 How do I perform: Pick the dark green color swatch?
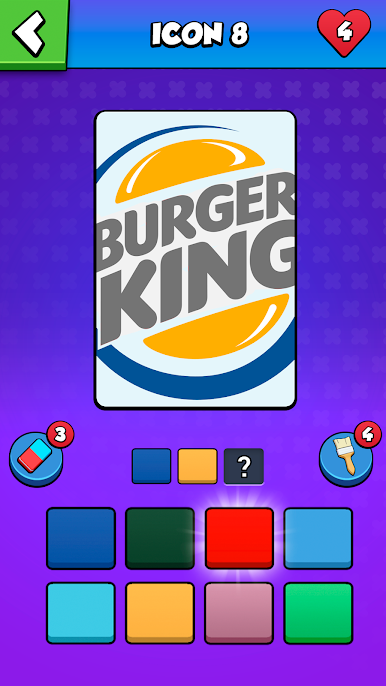pos(160,538)
